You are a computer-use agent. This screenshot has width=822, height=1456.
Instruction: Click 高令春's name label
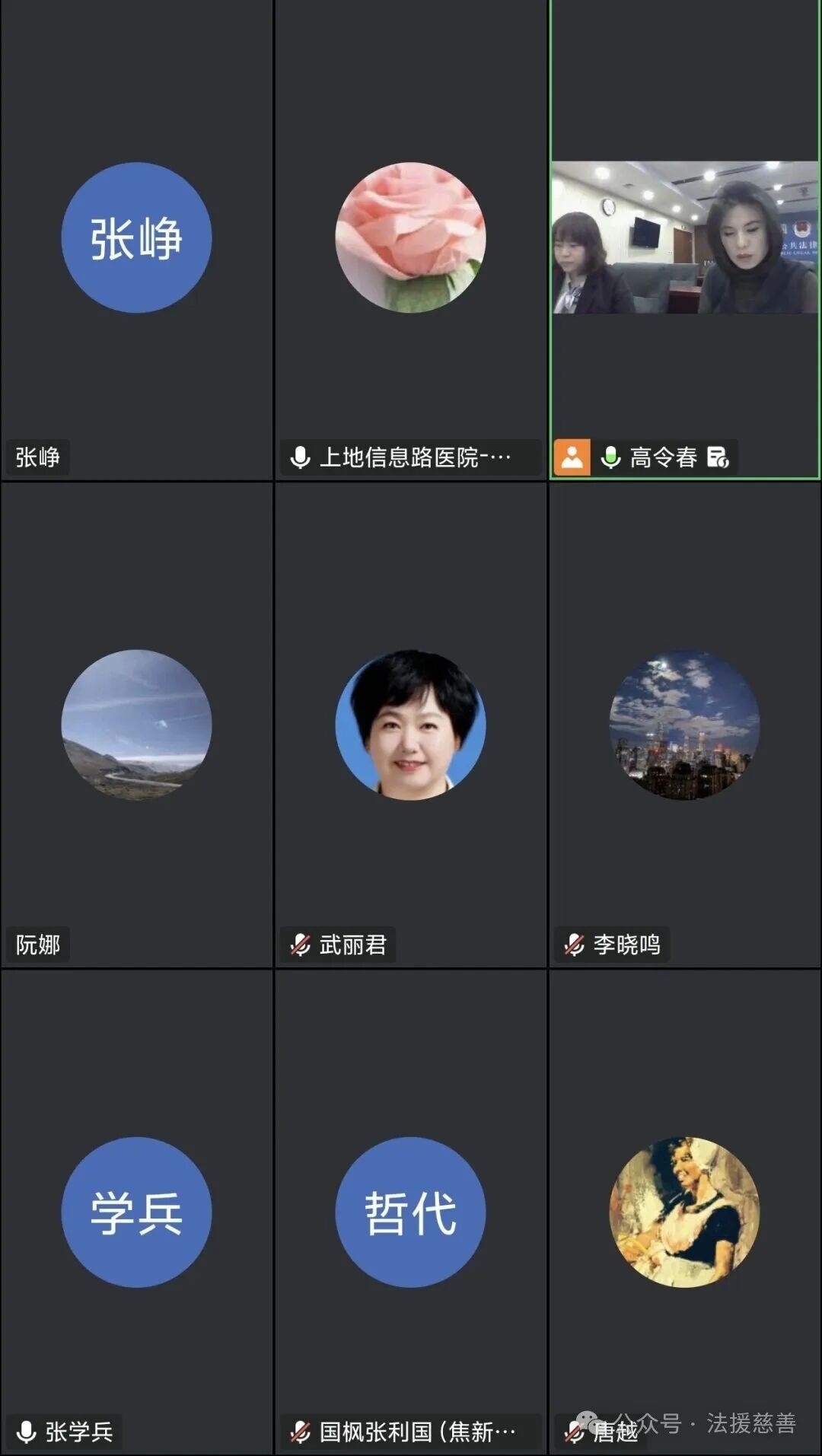(664, 457)
